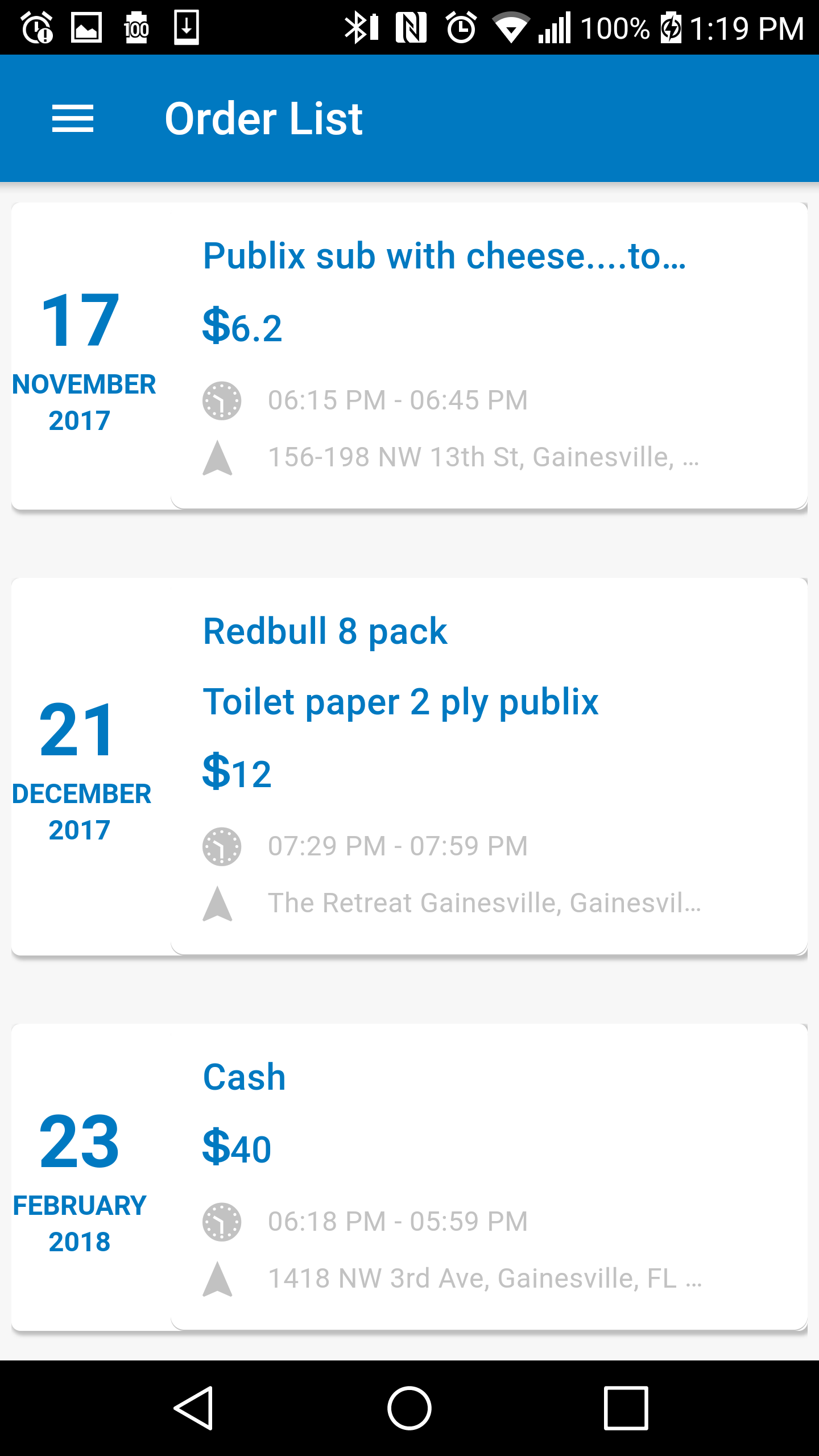Screen dimensions: 819x1456
Task: Expand the truncated Gainesville address text
Action: (483, 460)
